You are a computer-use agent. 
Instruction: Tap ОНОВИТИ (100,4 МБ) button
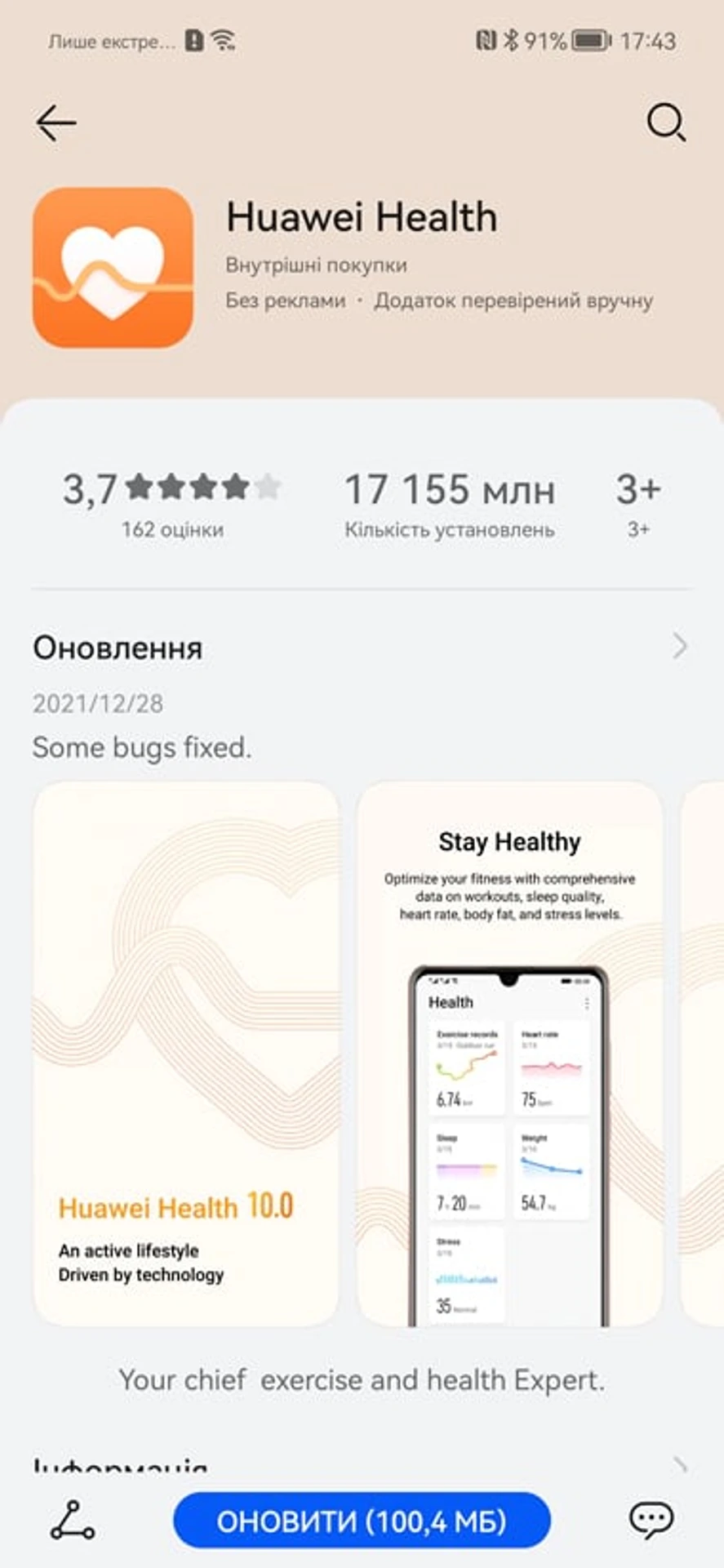point(362,1521)
